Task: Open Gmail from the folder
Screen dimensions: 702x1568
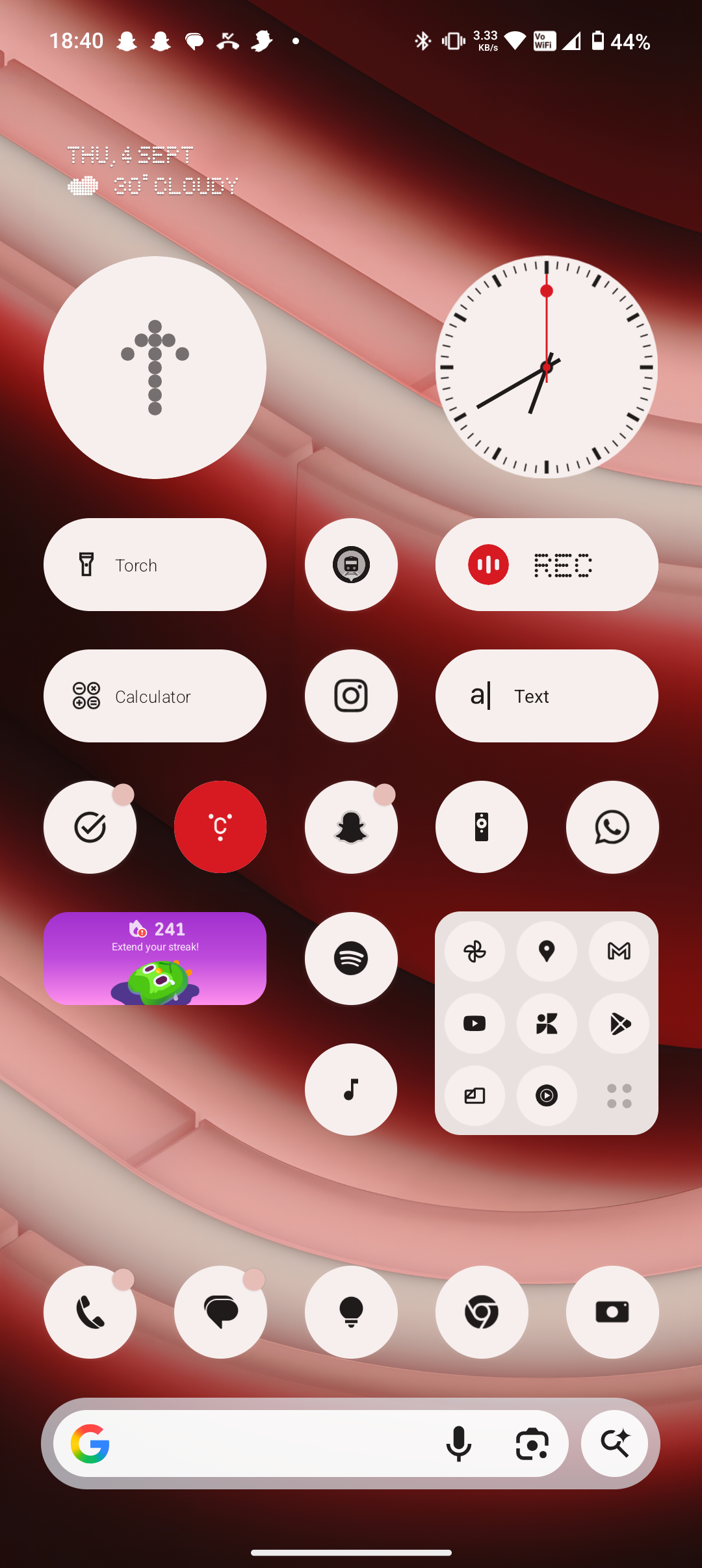Action: (619, 952)
